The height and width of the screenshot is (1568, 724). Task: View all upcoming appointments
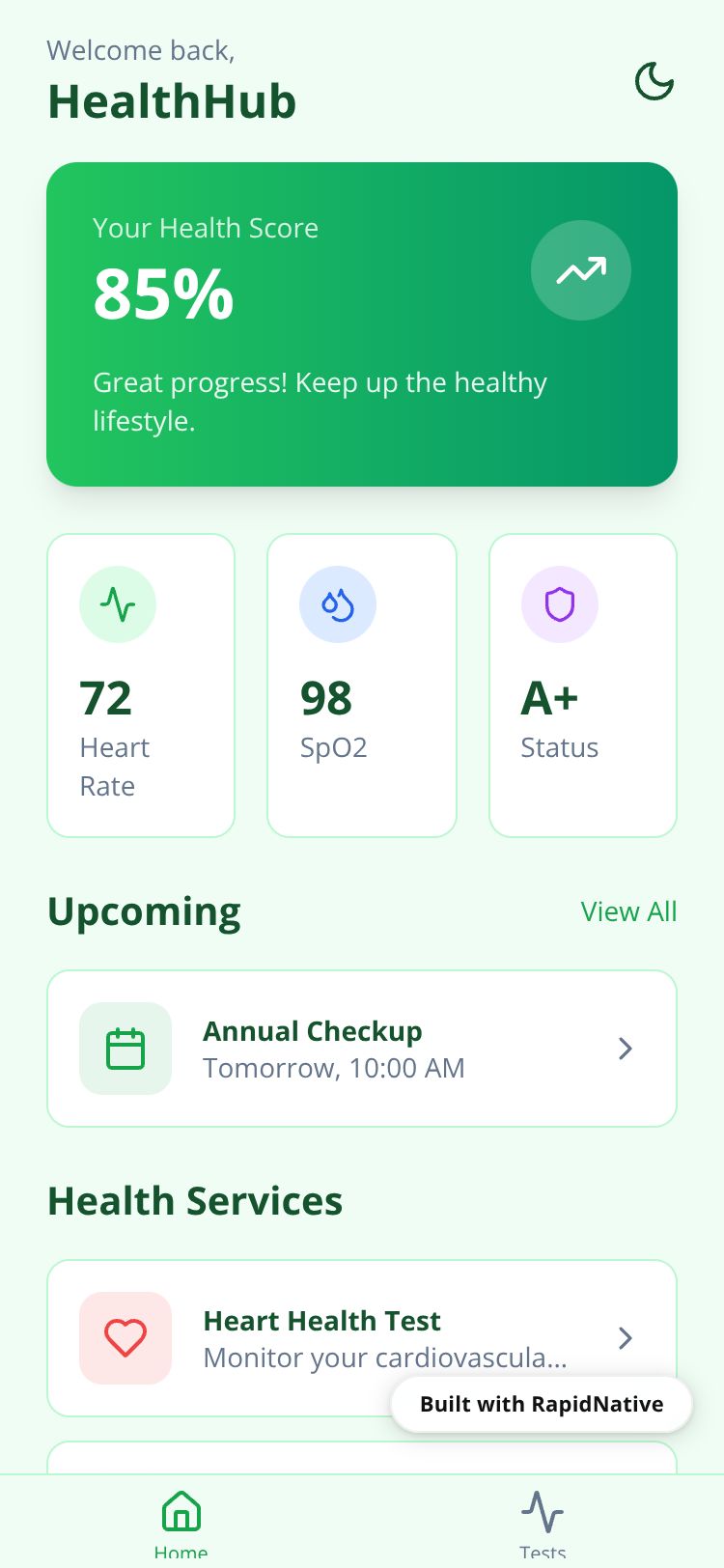628,911
